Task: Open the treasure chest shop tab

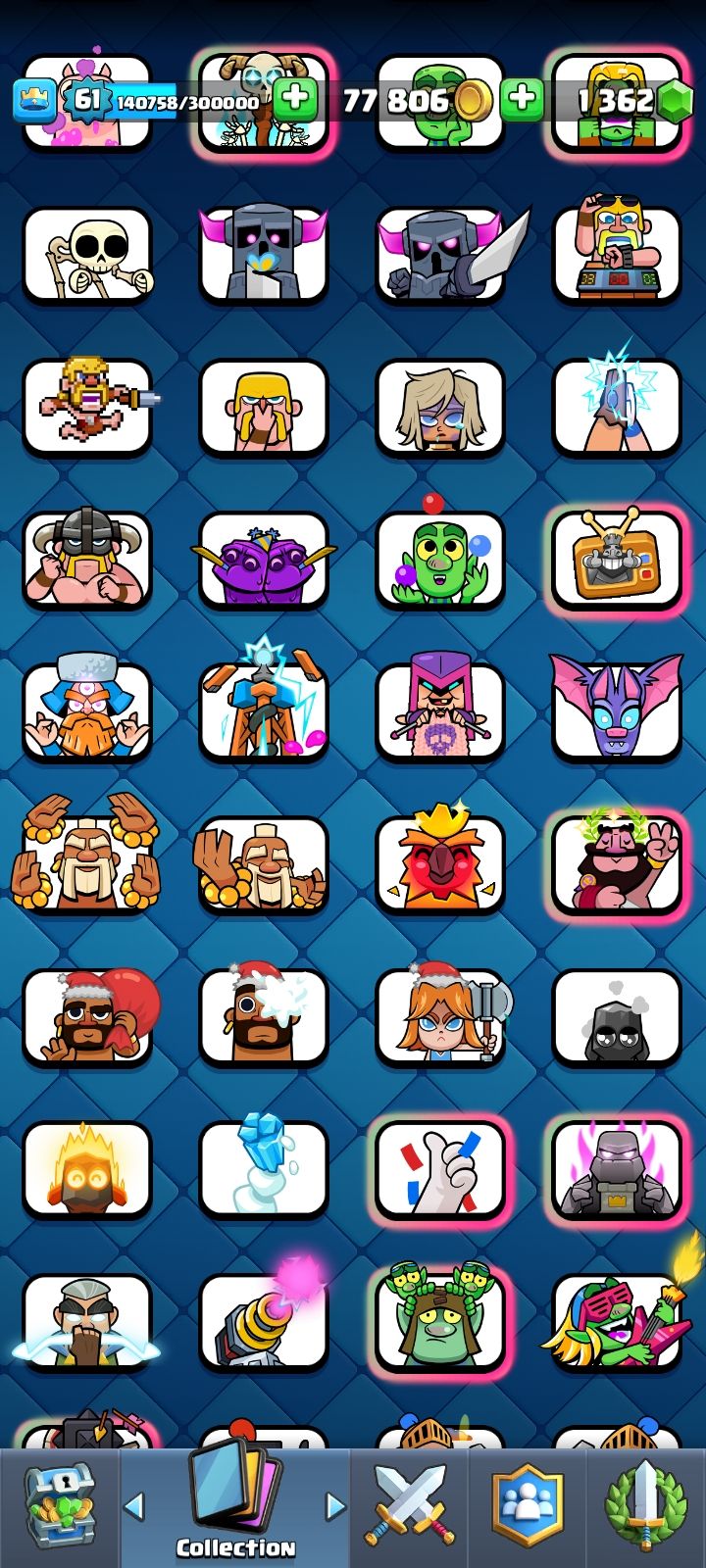Action: (x=59, y=1506)
